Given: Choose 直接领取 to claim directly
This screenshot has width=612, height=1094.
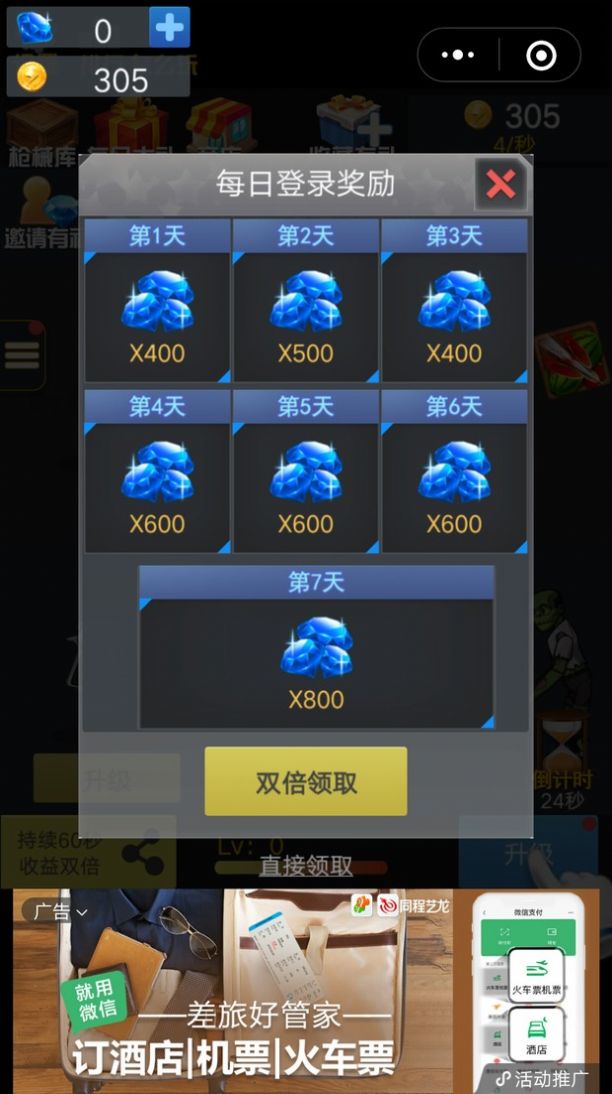Looking at the screenshot, I should (x=306, y=866).
